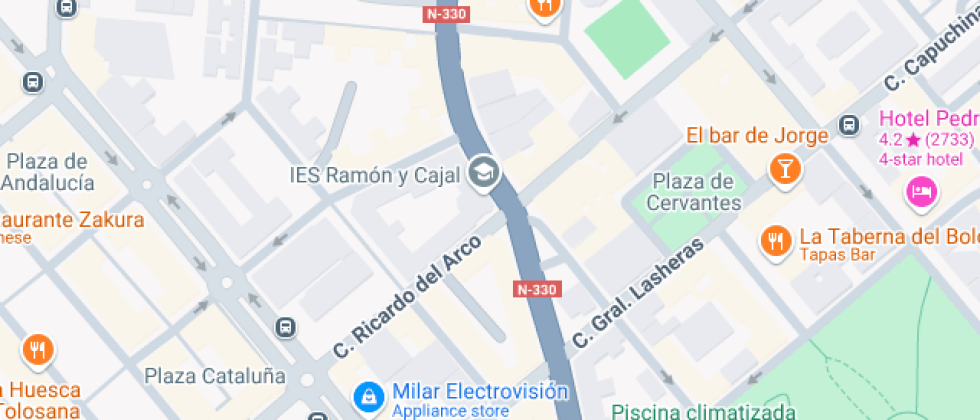Open the Restaurante Zakura place label
Image resolution: width=980 pixels, height=420 pixels.
(x=72, y=219)
